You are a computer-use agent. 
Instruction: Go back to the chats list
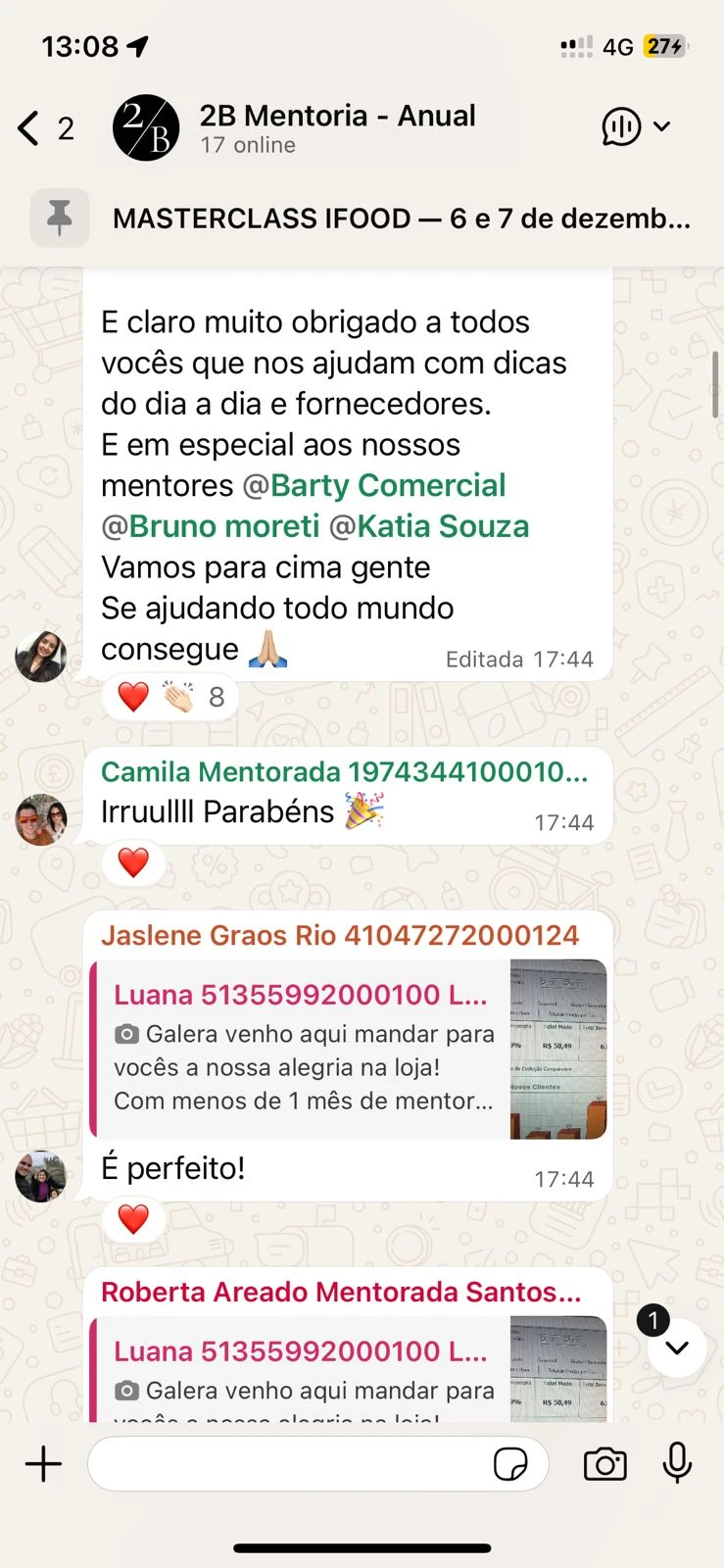coord(29,128)
